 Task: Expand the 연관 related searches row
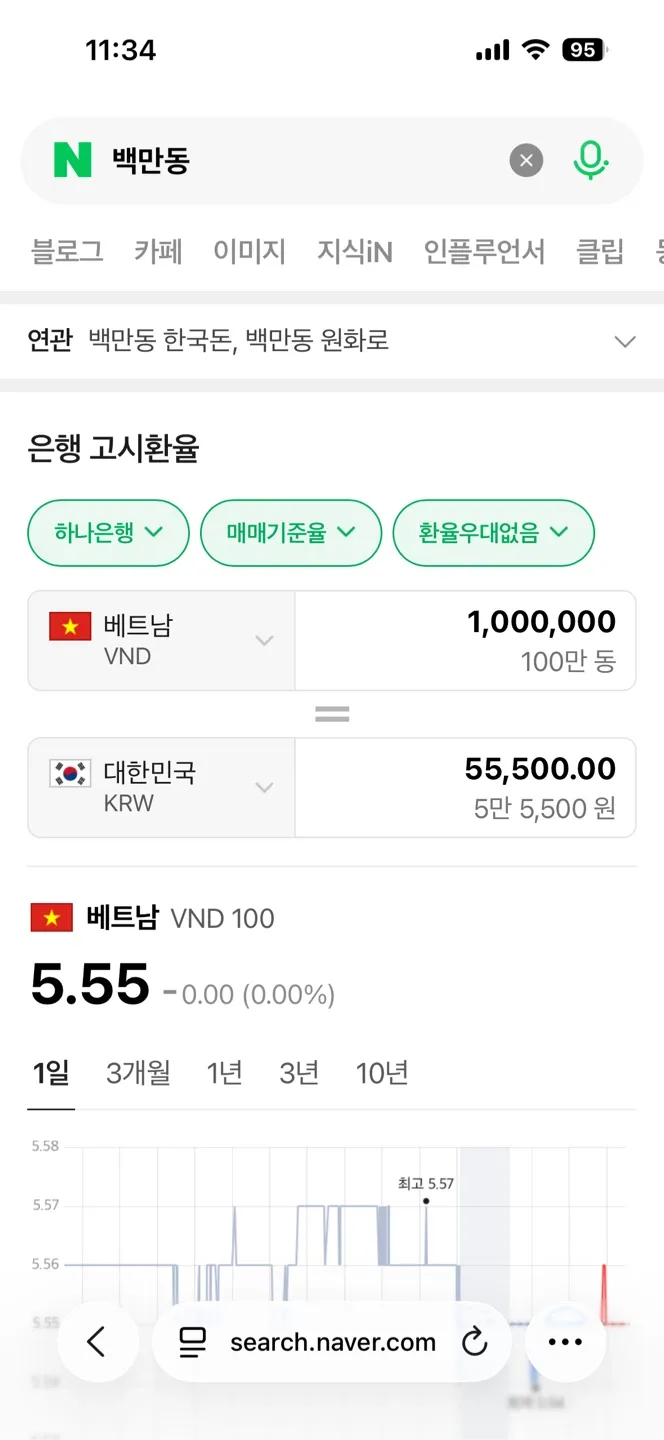(x=624, y=342)
